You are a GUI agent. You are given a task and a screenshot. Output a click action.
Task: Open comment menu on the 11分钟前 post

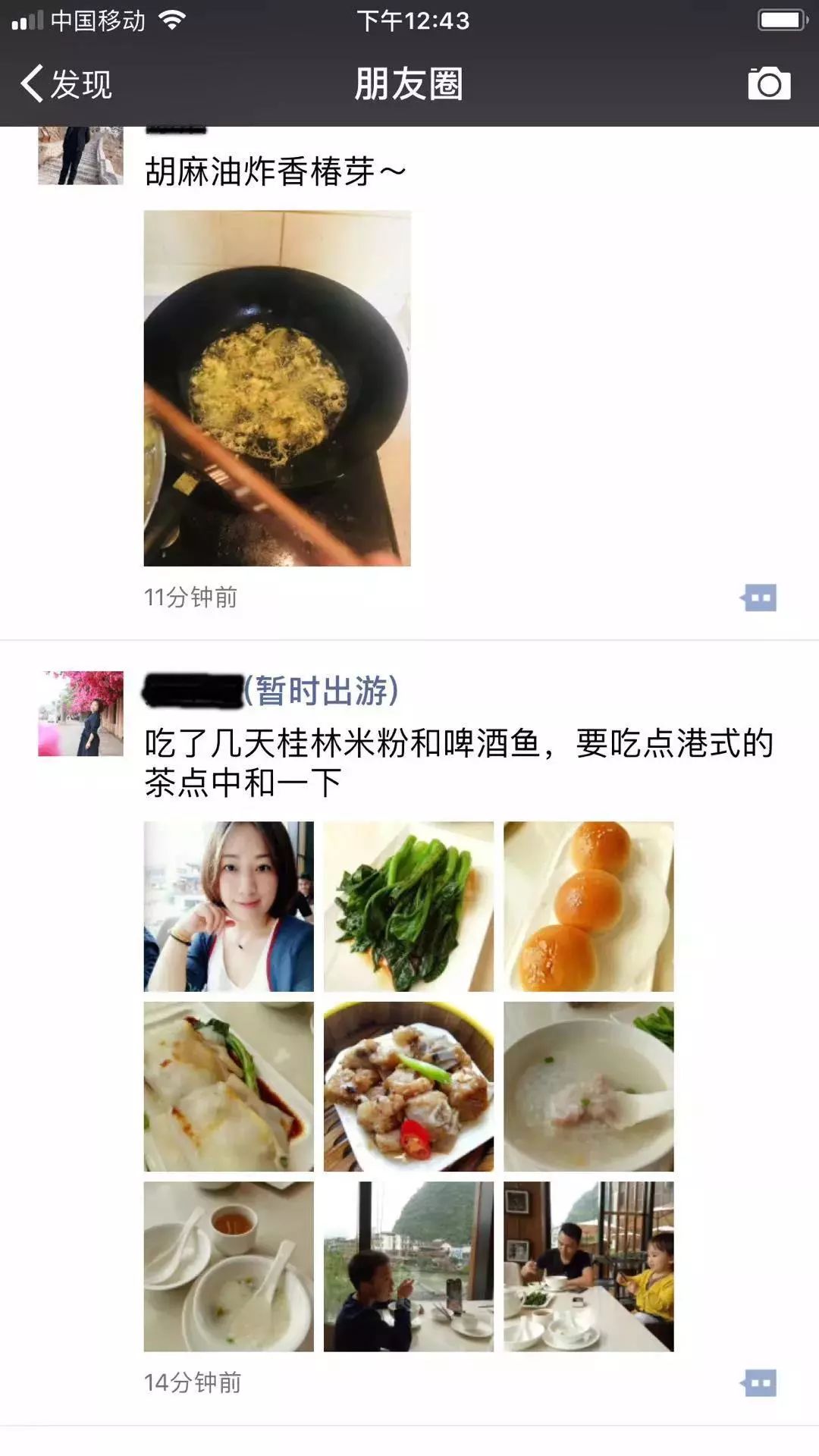coord(759,598)
